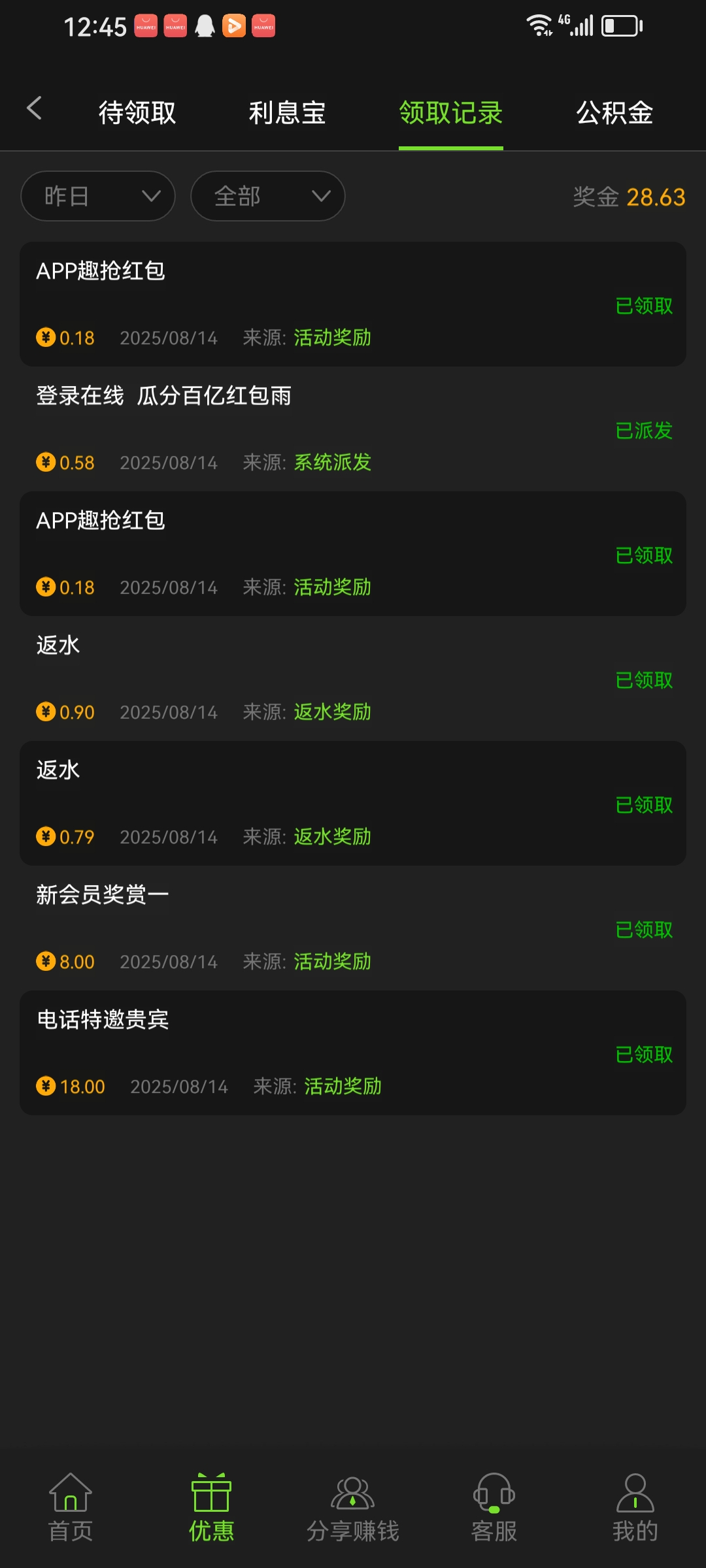Expand the 昨日 date filter dropdown
Screen dimensions: 706x1568
tap(98, 196)
